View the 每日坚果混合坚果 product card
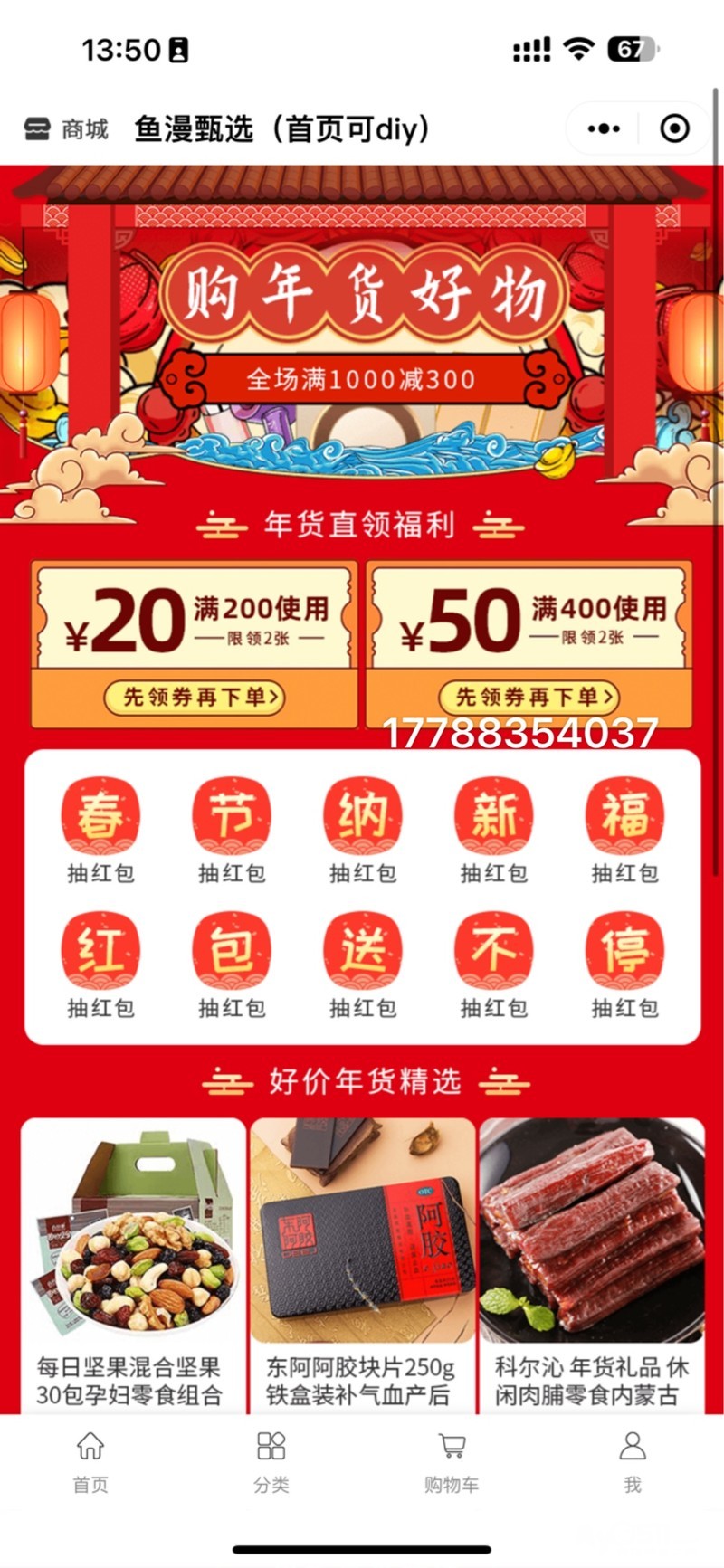Viewport: 724px width, 1568px height. [133, 1266]
